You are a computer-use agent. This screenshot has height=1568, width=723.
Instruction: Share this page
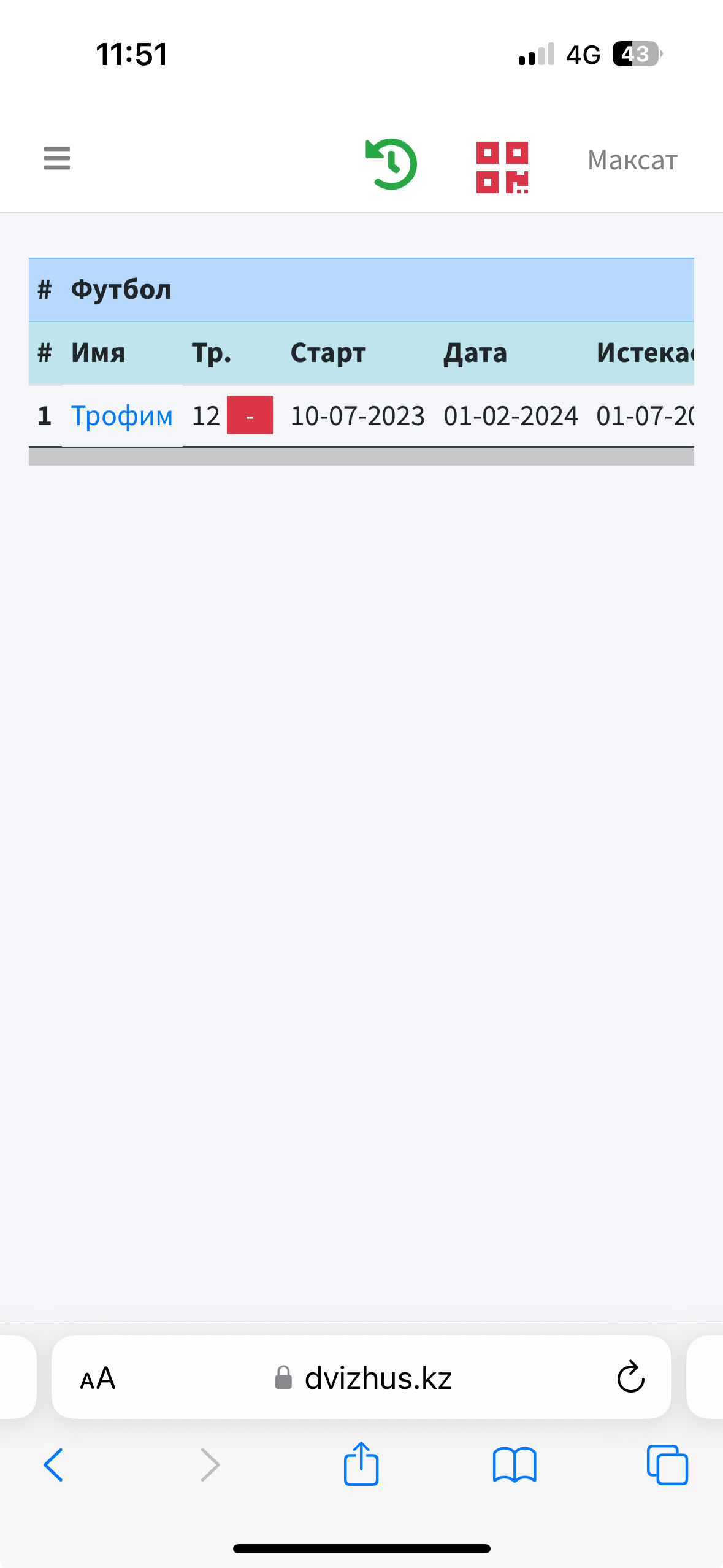(361, 1463)
